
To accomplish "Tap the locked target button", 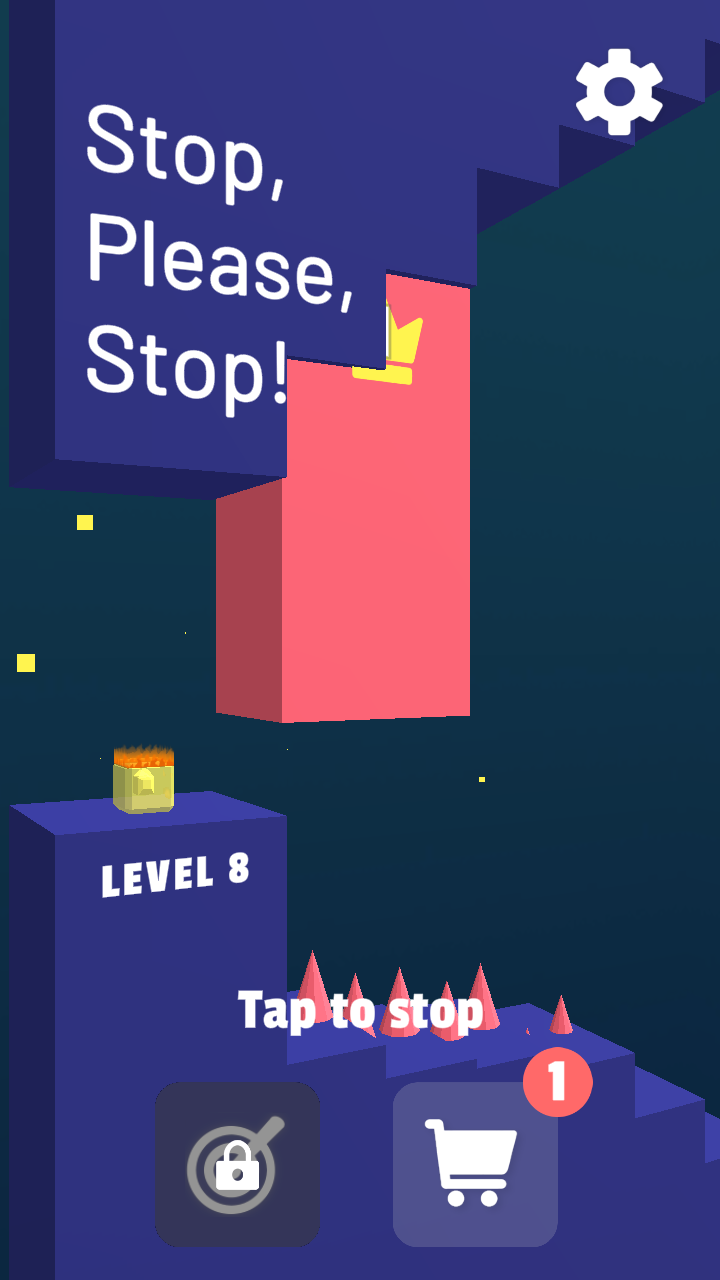I will pyautogui.click(x=238, y=1164).
